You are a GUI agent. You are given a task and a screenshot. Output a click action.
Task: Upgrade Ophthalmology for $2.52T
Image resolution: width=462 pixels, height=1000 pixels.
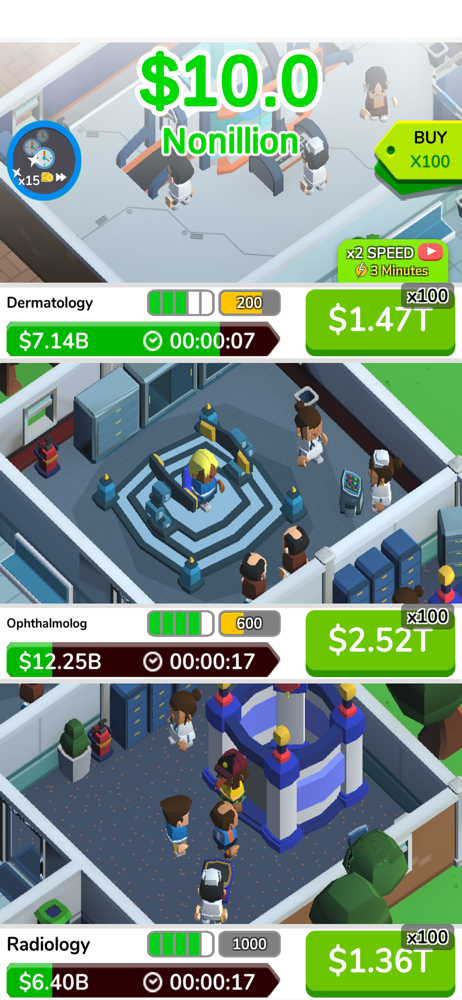(x=380, y=642)
